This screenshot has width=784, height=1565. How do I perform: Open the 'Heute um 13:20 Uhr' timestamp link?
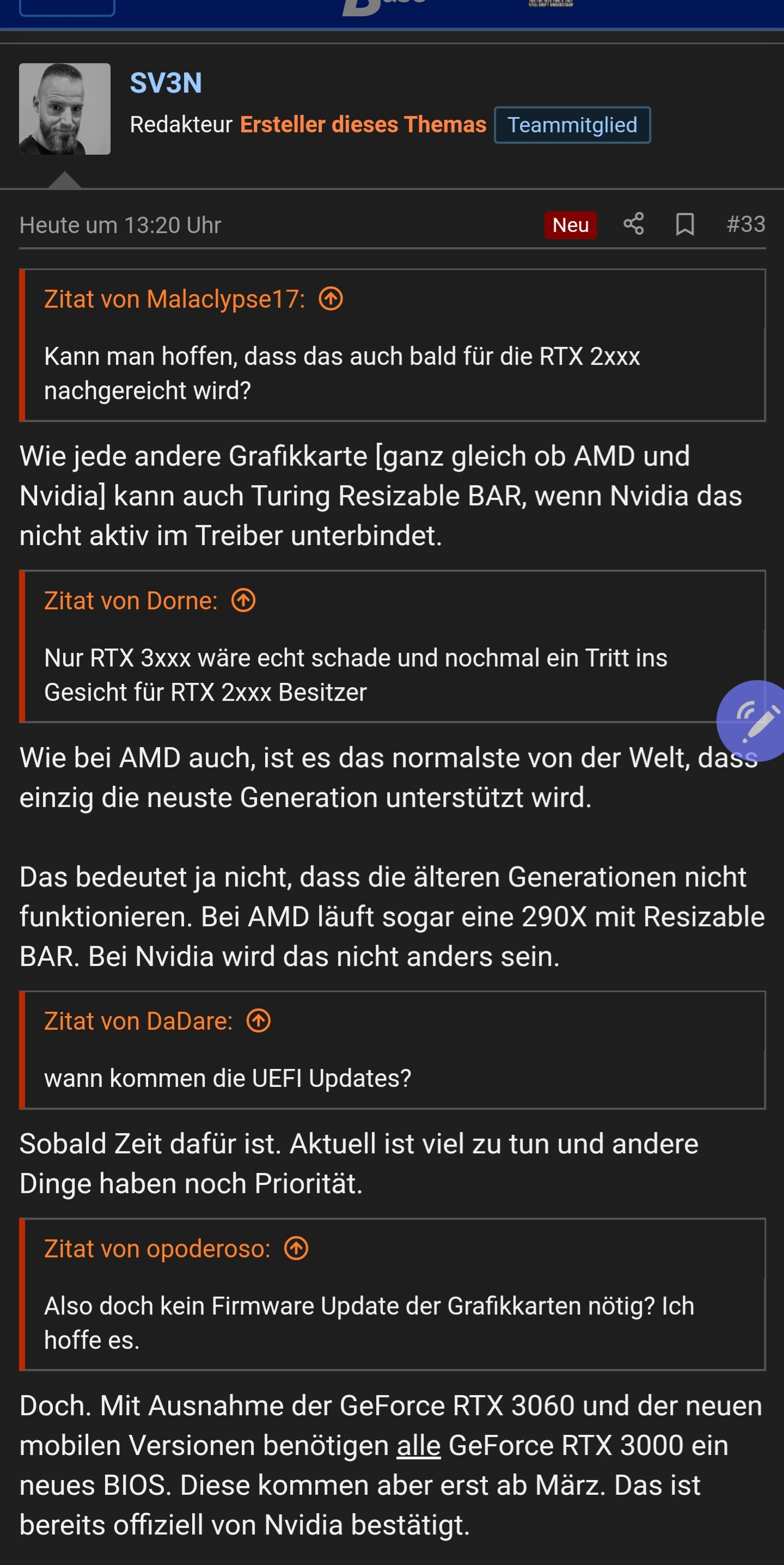pos(120,225)
